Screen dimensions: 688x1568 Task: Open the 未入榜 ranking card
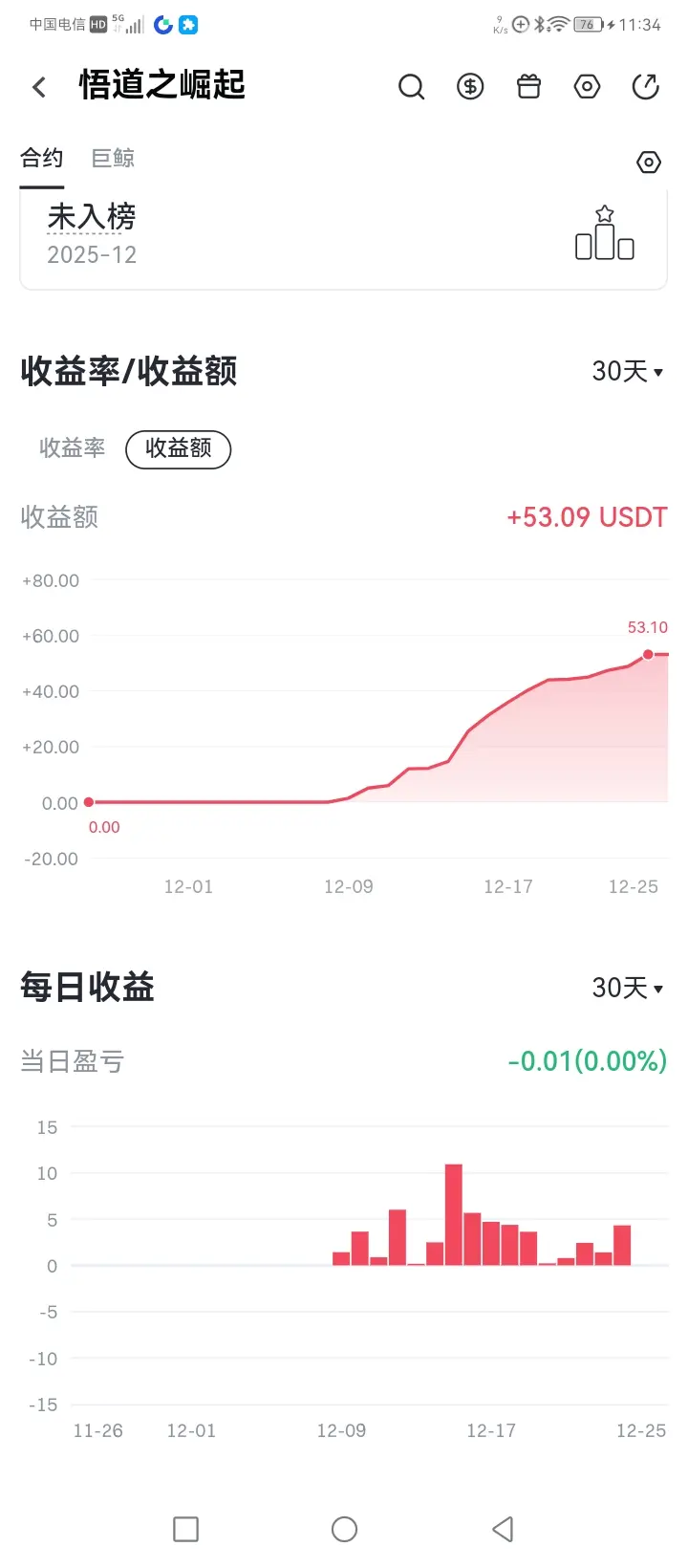point(343,237)
